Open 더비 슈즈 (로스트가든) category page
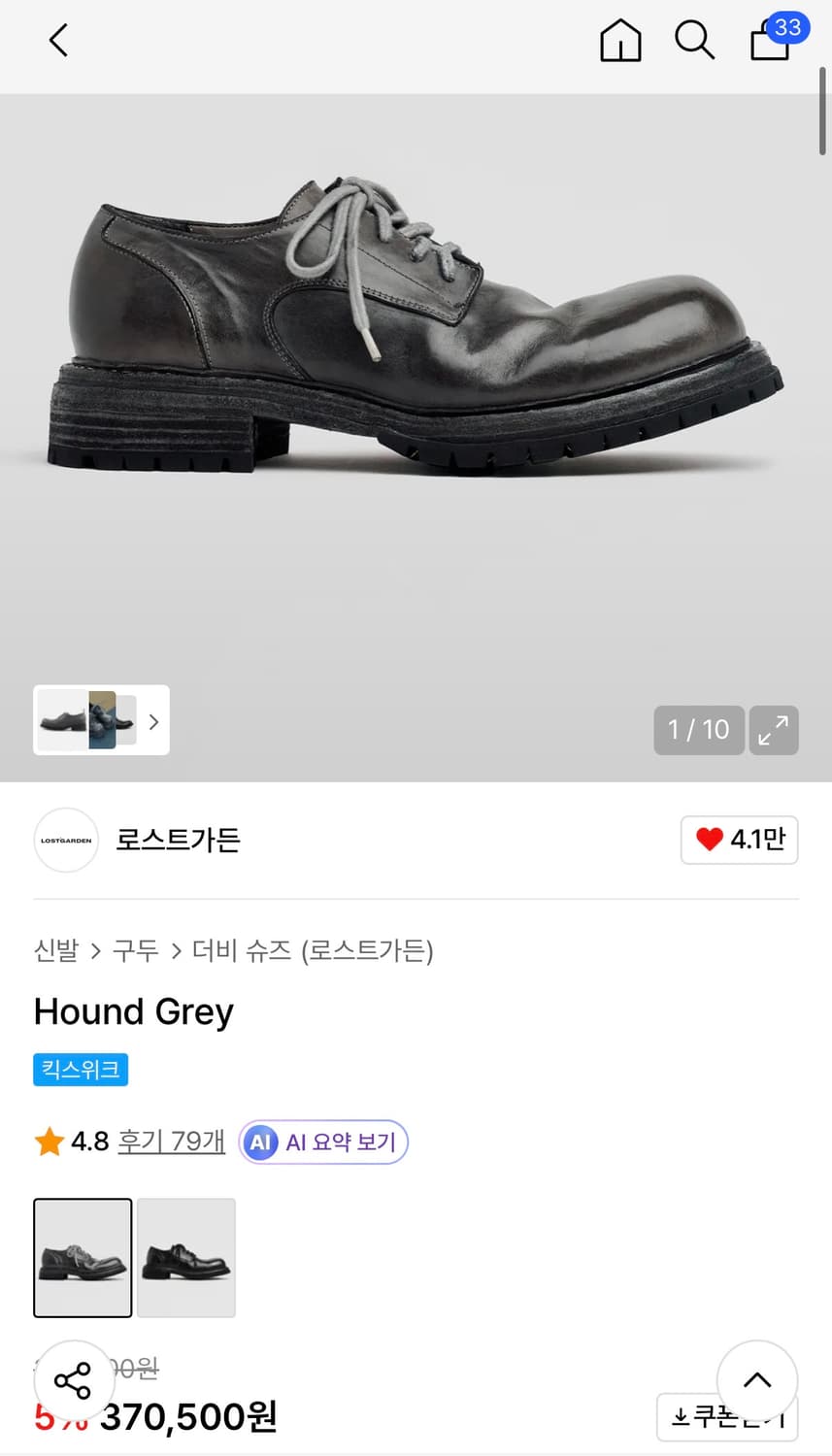The image size is (832, 1456). (x=310, y=951)
